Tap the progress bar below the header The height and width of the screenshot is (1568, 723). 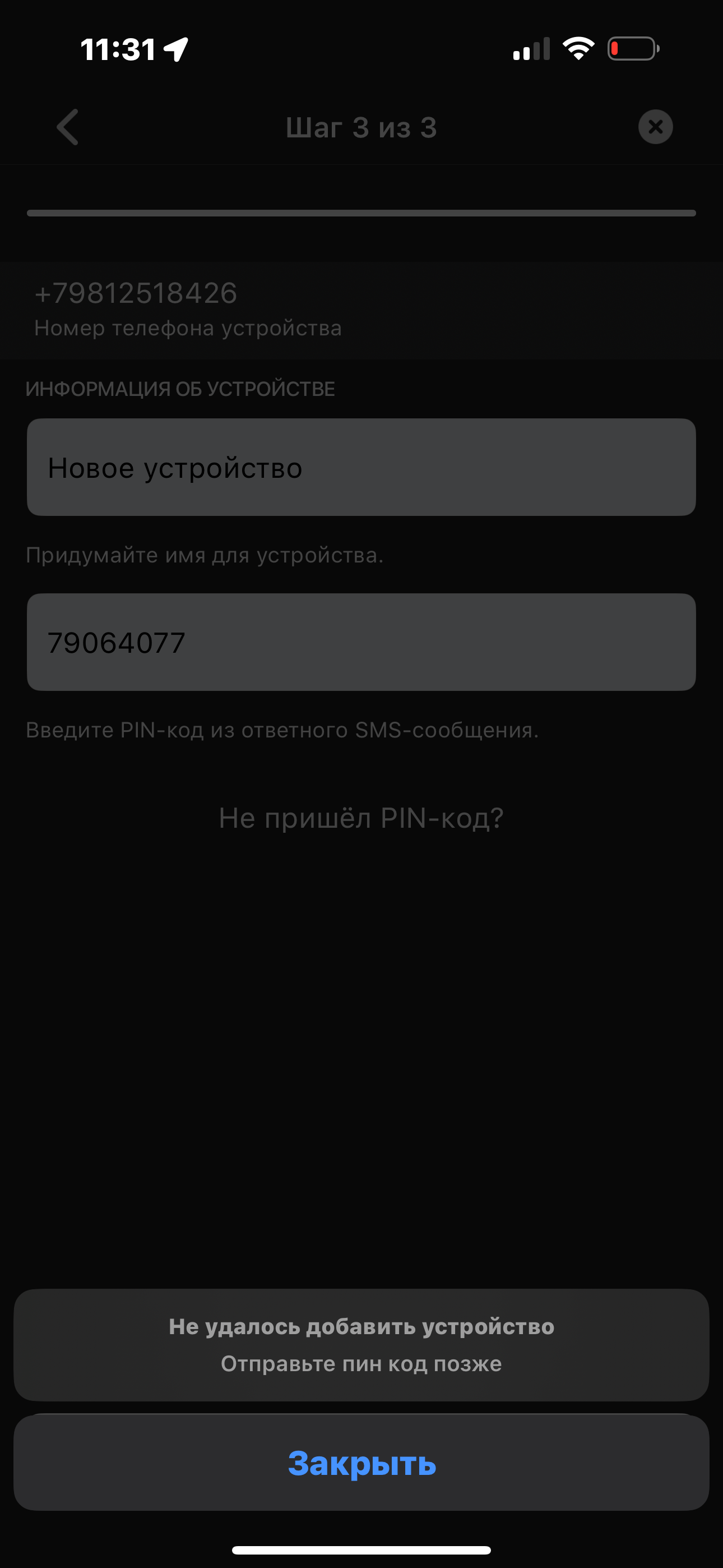click(x=361, y=213)
